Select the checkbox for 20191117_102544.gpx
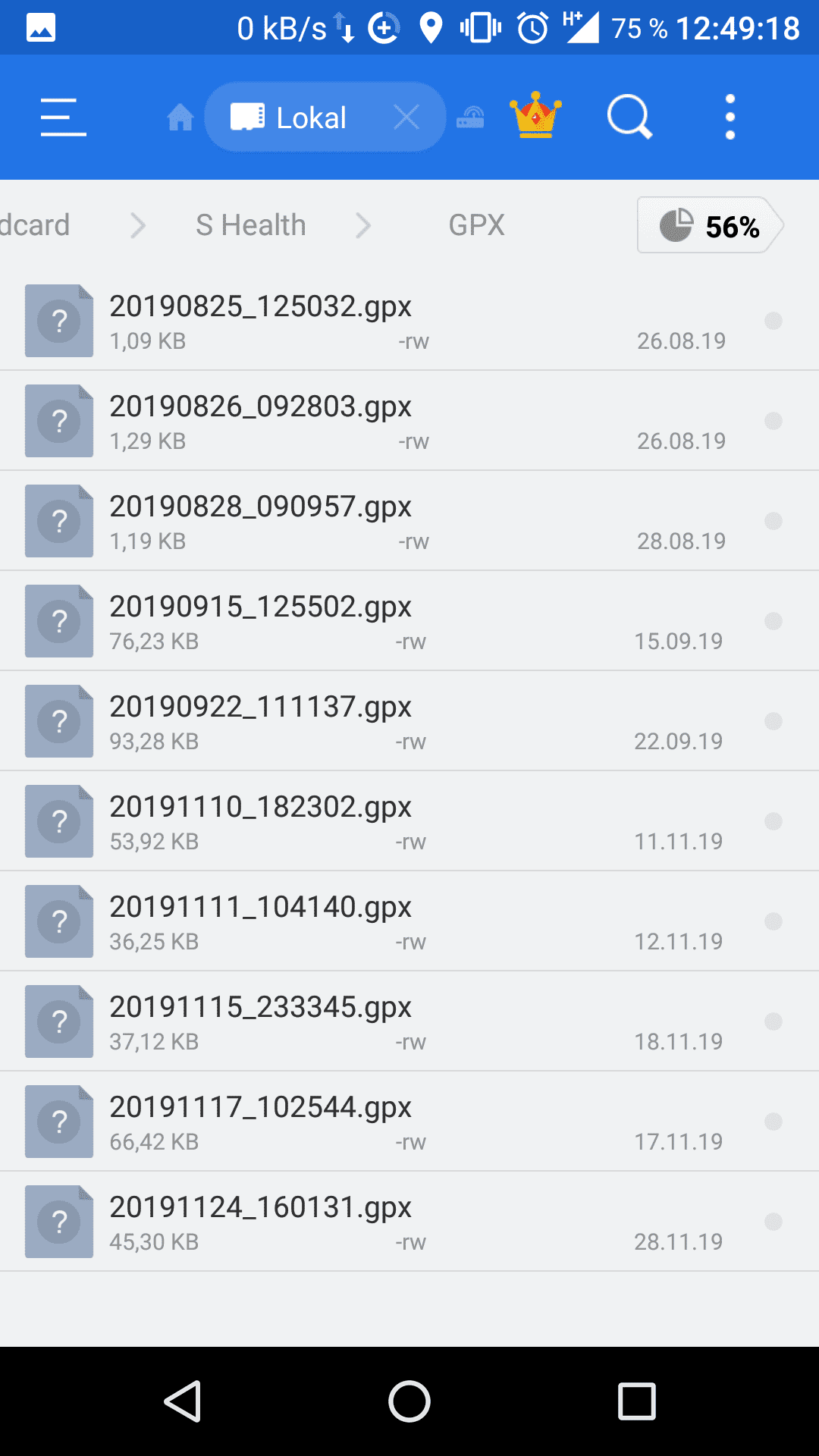Image resolution: width=819 pixels, height=1456 pixels. 773,1122
